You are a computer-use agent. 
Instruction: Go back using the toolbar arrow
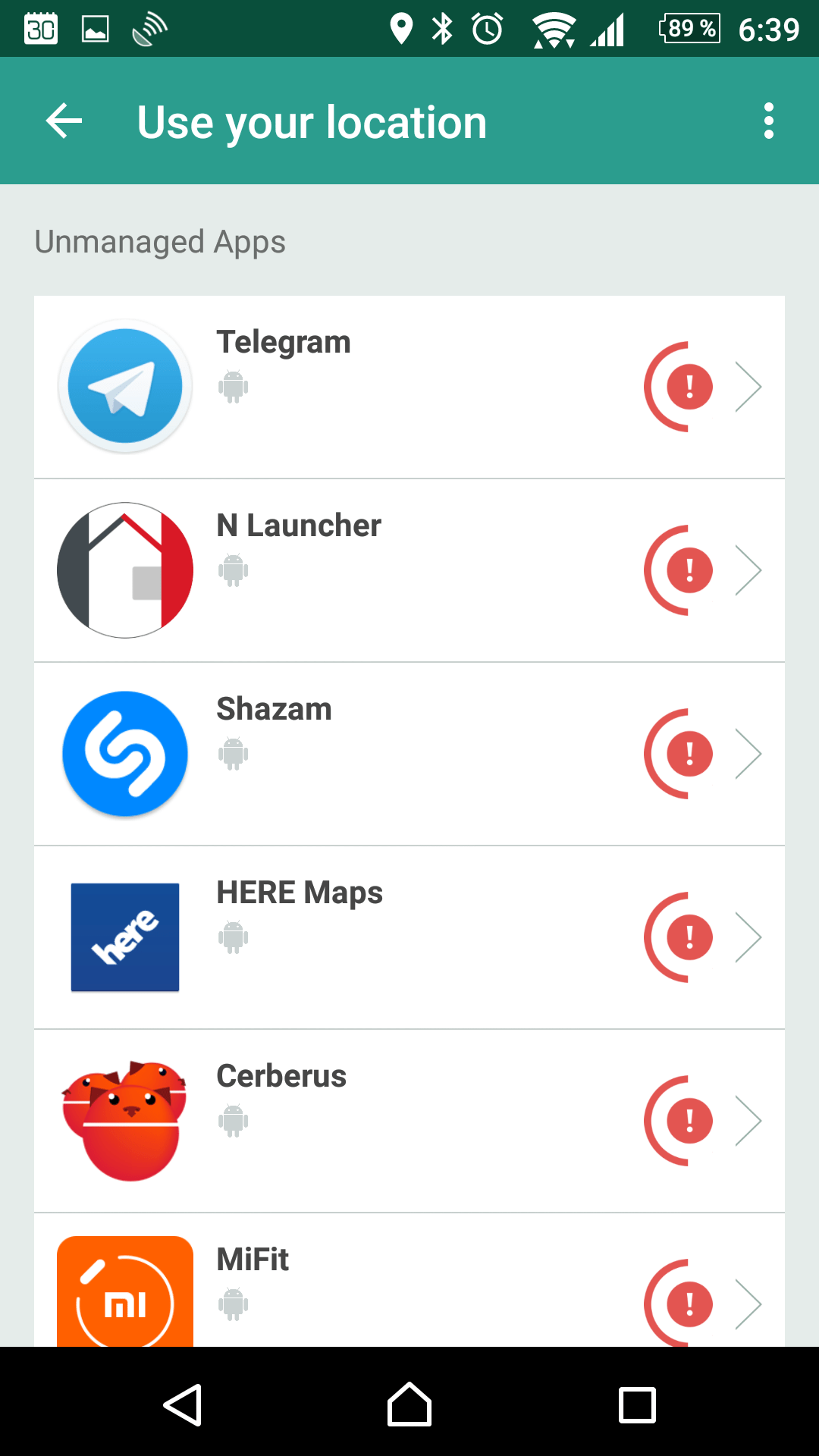pos(64,121)
